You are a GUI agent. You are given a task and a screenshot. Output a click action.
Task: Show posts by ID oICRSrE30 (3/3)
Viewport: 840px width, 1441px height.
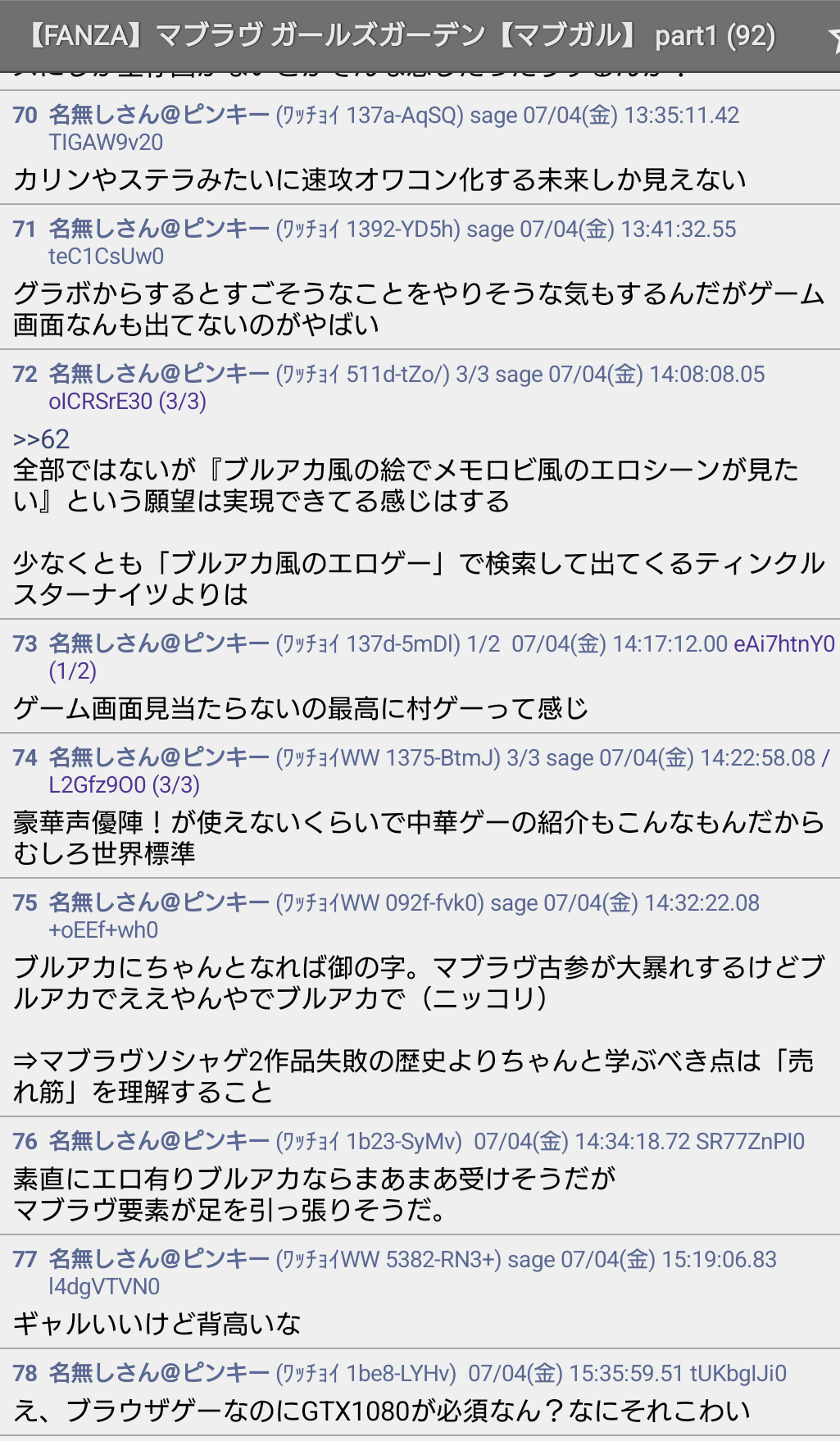[x=127, y=402]
